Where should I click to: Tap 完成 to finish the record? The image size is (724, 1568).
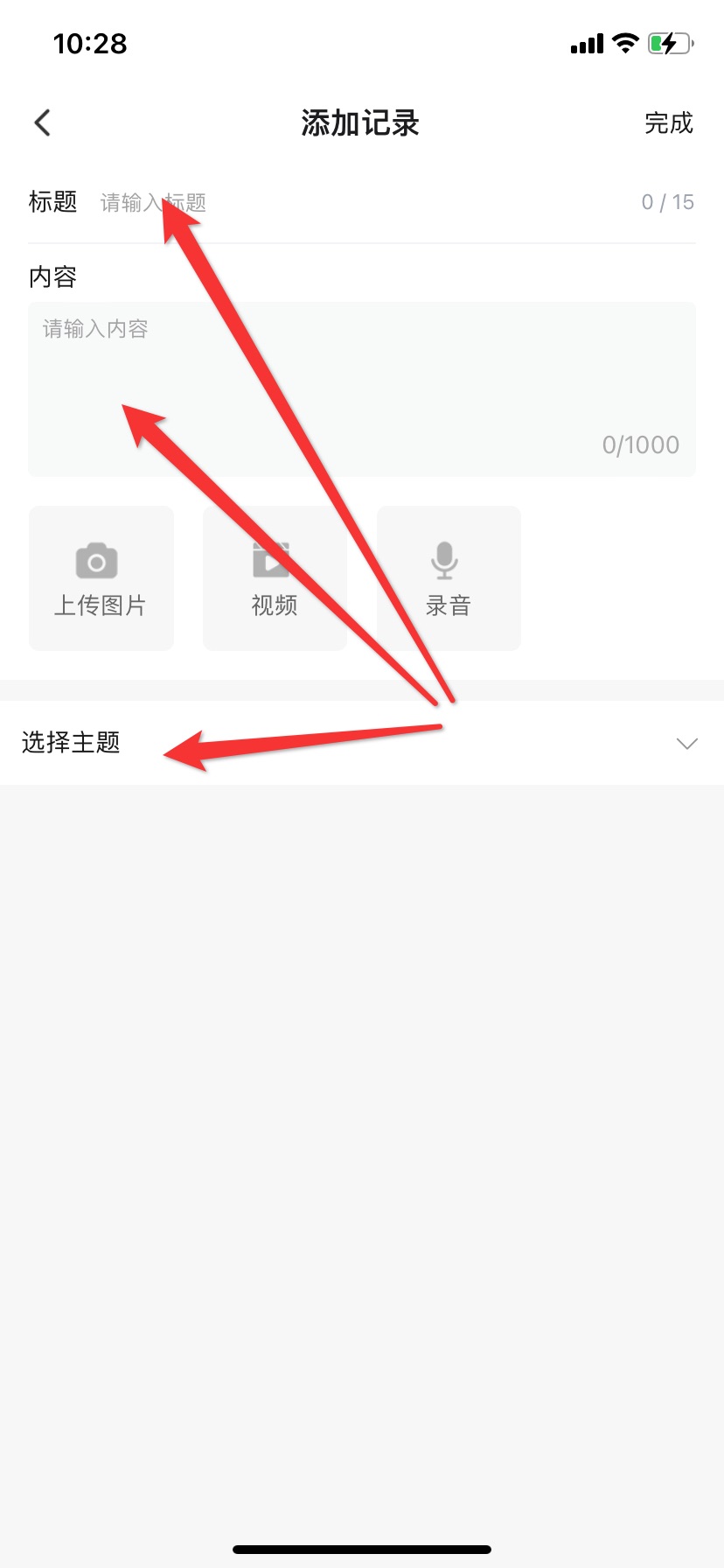point(668,123)
